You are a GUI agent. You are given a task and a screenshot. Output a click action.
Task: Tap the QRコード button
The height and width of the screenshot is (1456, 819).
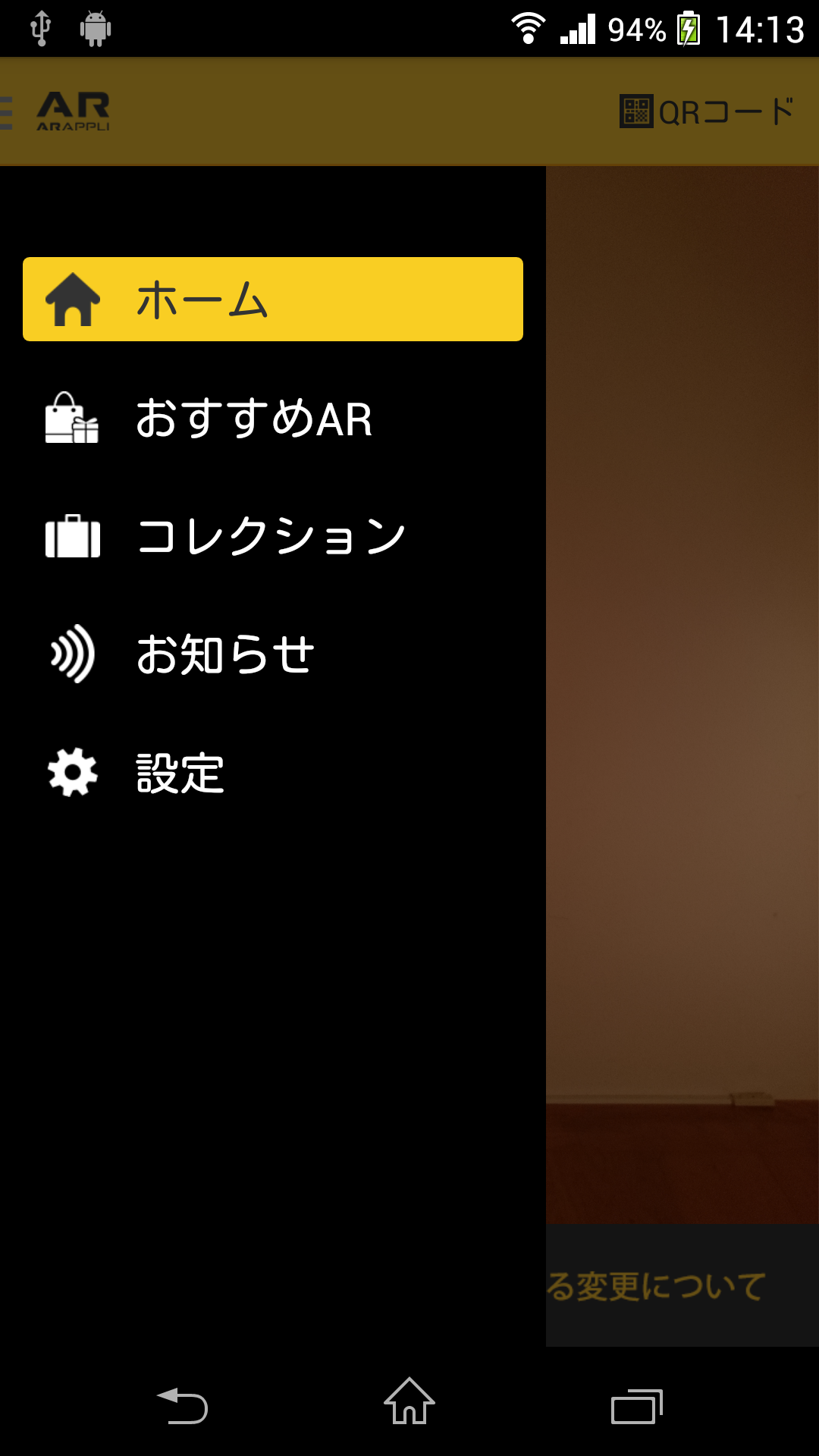point(707,112)
